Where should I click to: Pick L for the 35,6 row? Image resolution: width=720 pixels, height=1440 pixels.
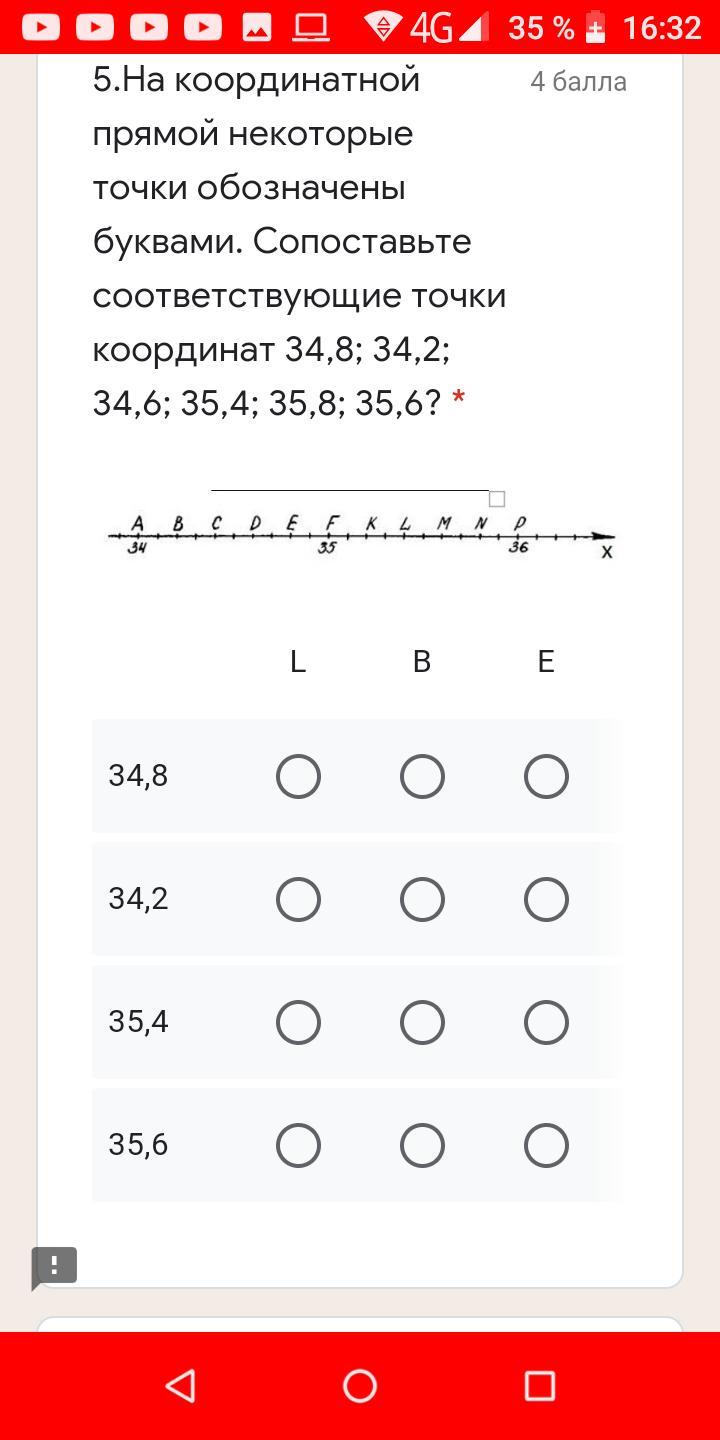[x=298, y=1145]
